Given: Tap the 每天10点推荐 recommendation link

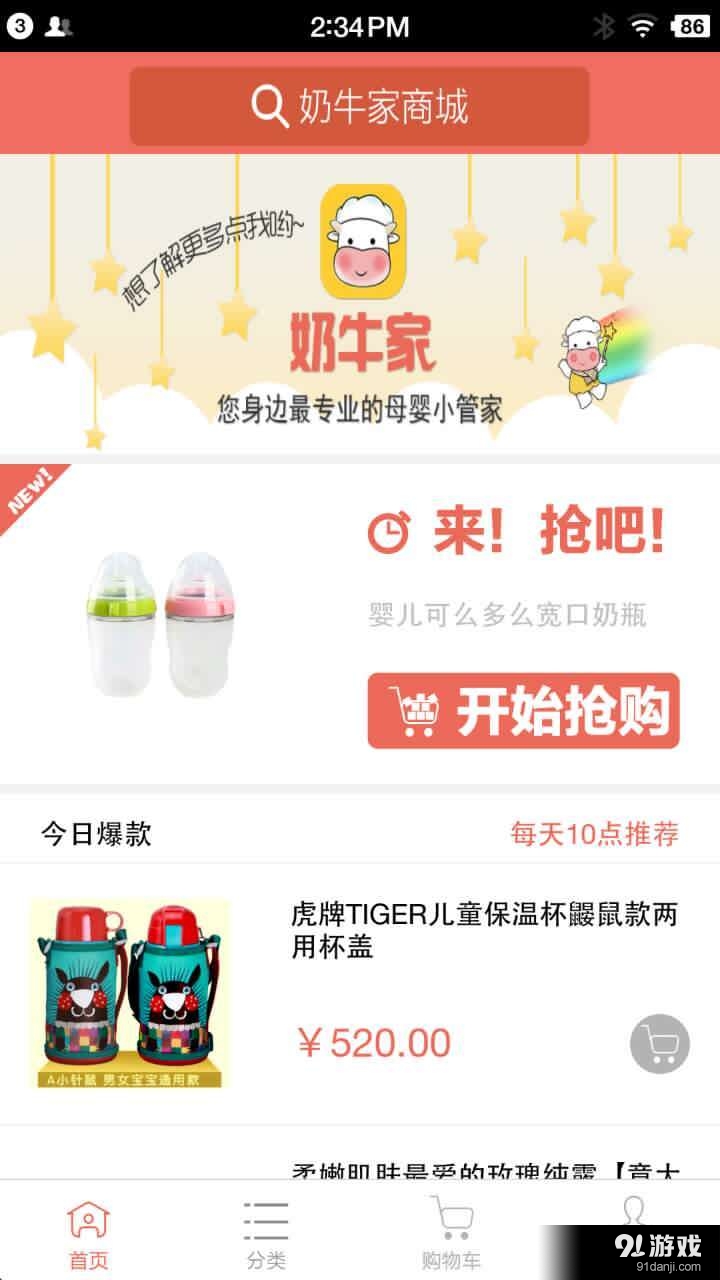Looking at the screenshot, I should pyautogui.click(x=597, y=832).
